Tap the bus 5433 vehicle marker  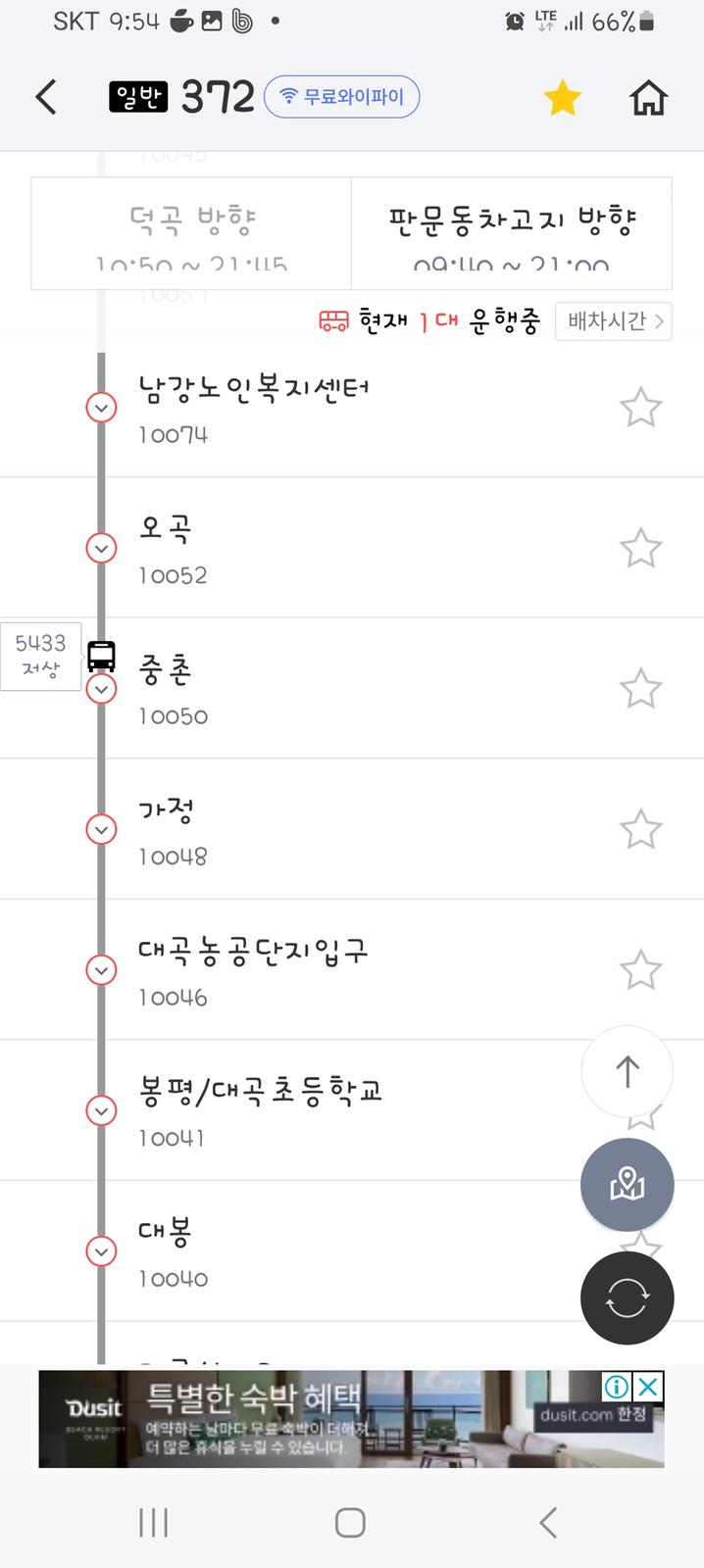coord(101,656)
